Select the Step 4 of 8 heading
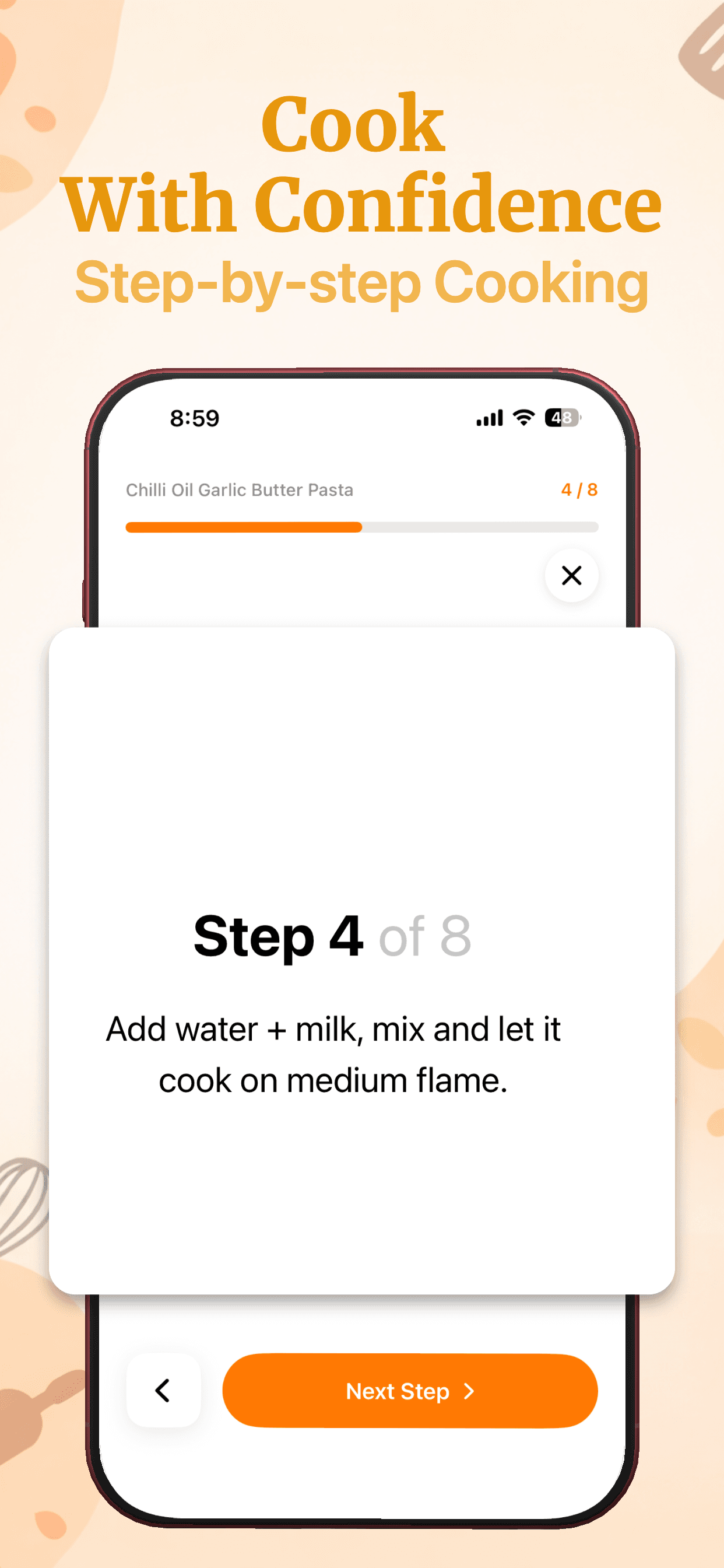The image size is (724, 1568). tap(332, 937)
